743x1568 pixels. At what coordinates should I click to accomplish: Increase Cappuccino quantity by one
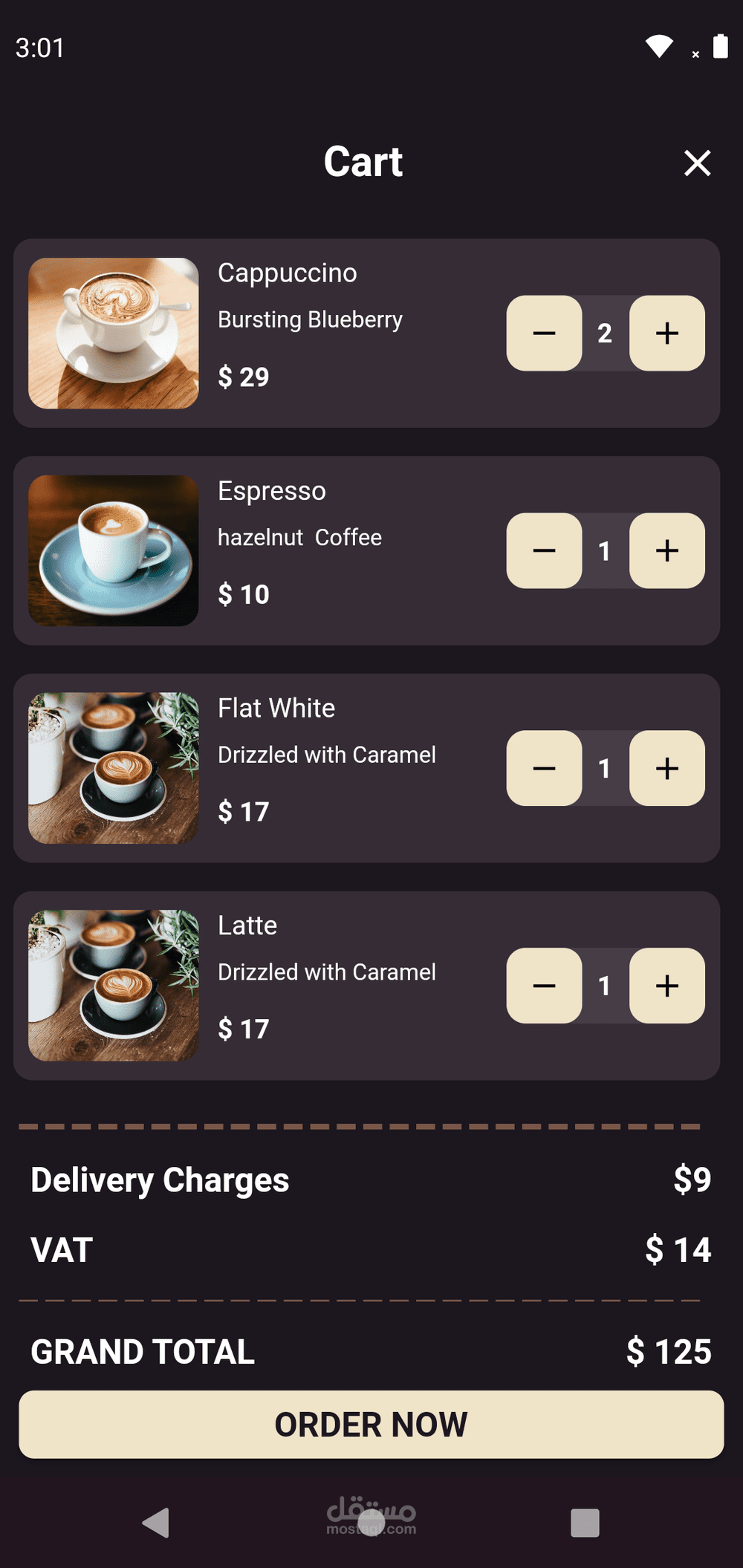(x=666, y=333)
